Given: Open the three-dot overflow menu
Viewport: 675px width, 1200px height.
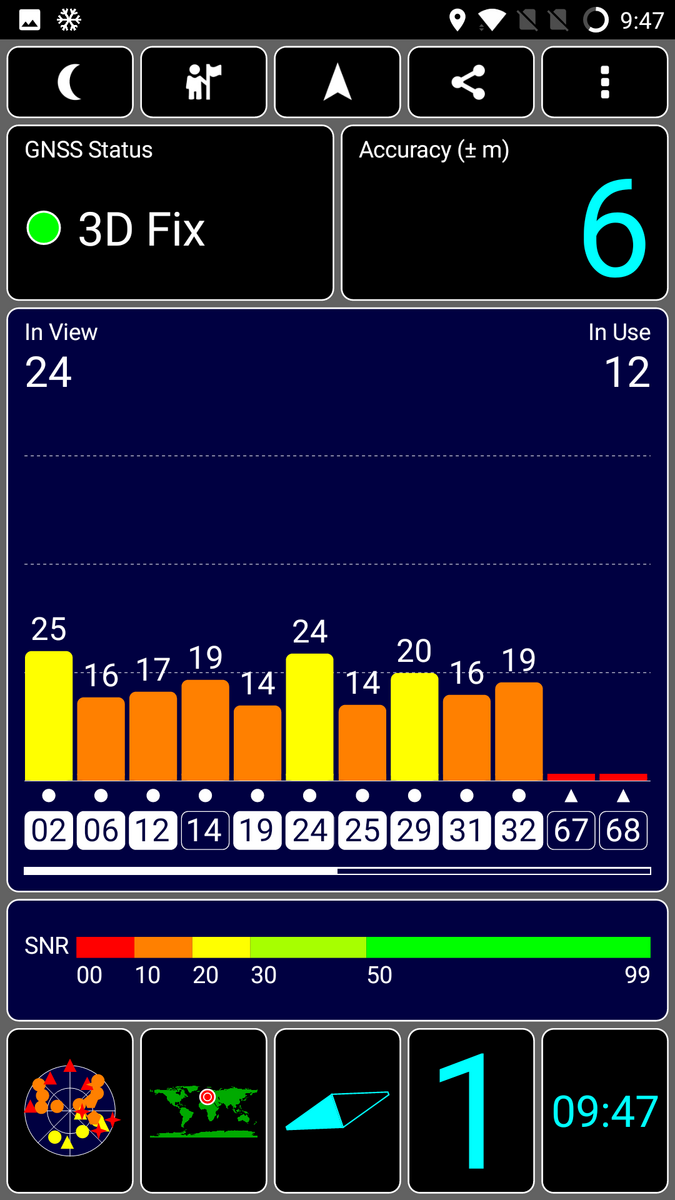Looking at the screenshot, I should click(605, 82).
